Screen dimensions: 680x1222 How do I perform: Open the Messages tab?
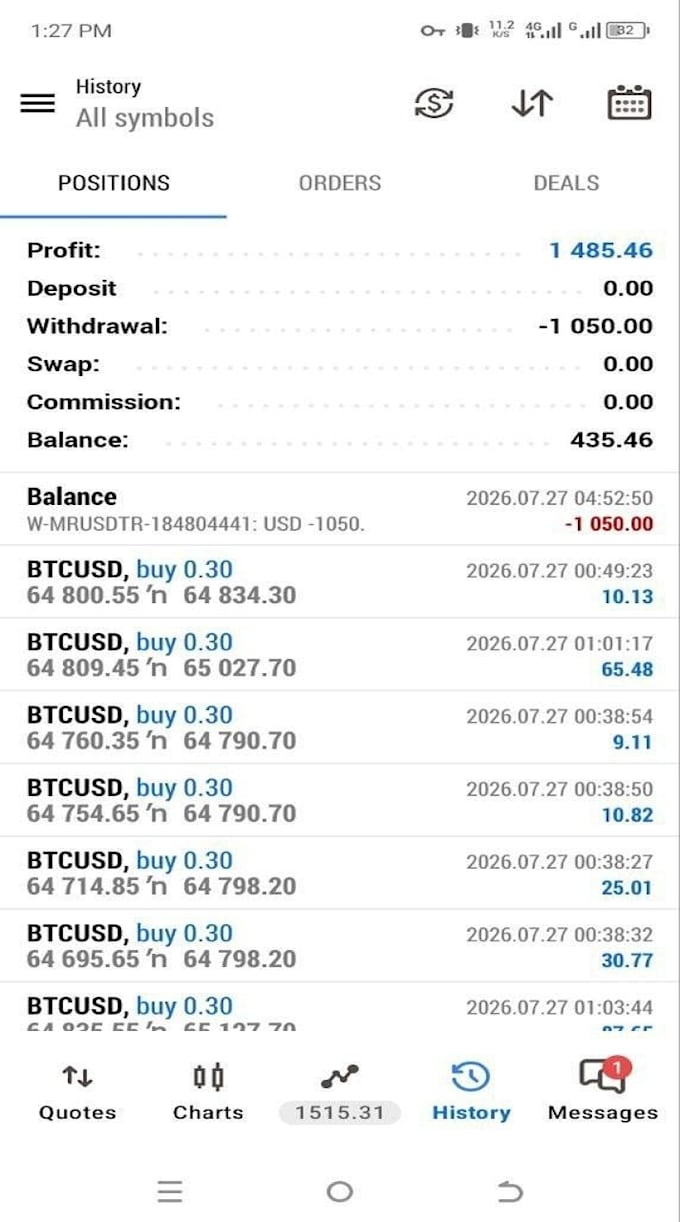coord(603,1091)
